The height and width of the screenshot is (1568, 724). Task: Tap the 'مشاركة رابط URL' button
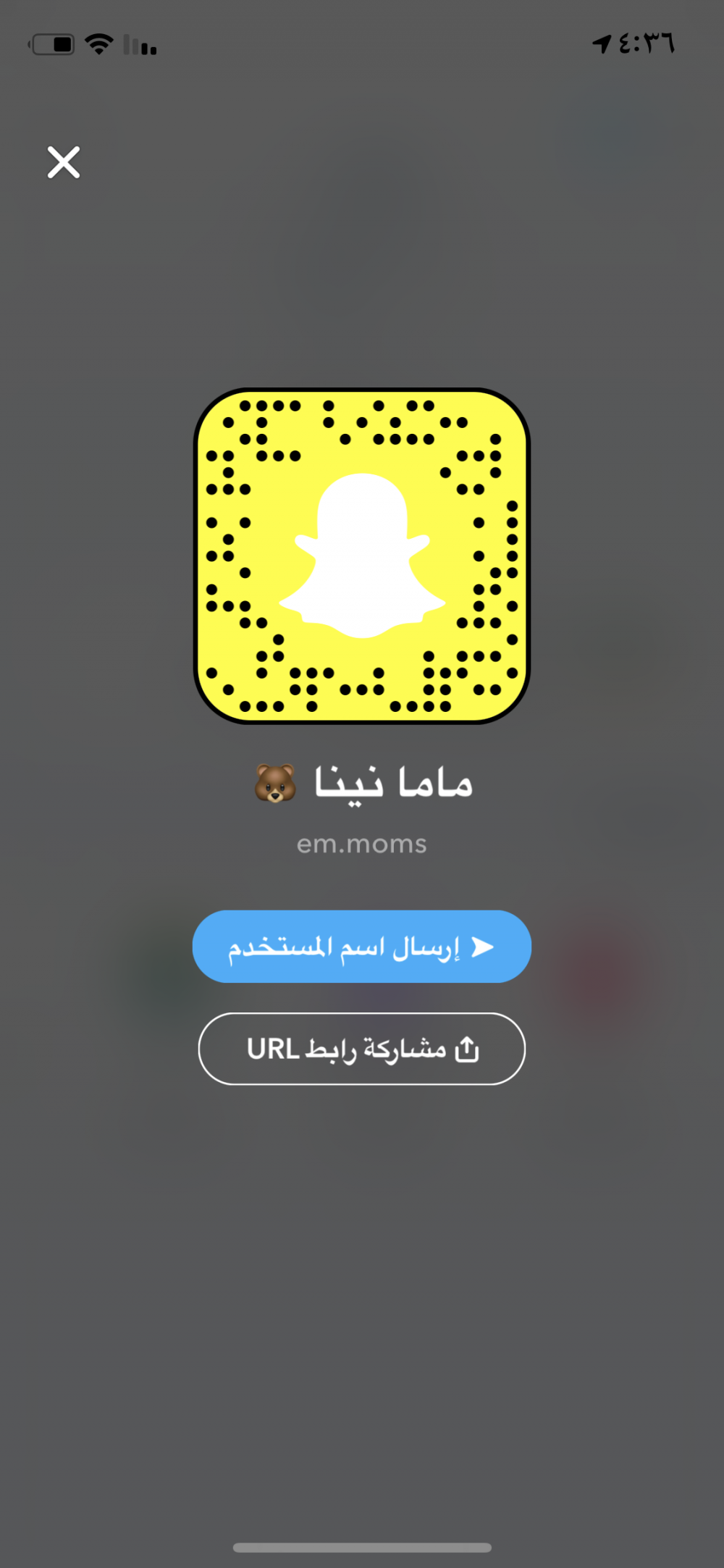(362, 1049)
